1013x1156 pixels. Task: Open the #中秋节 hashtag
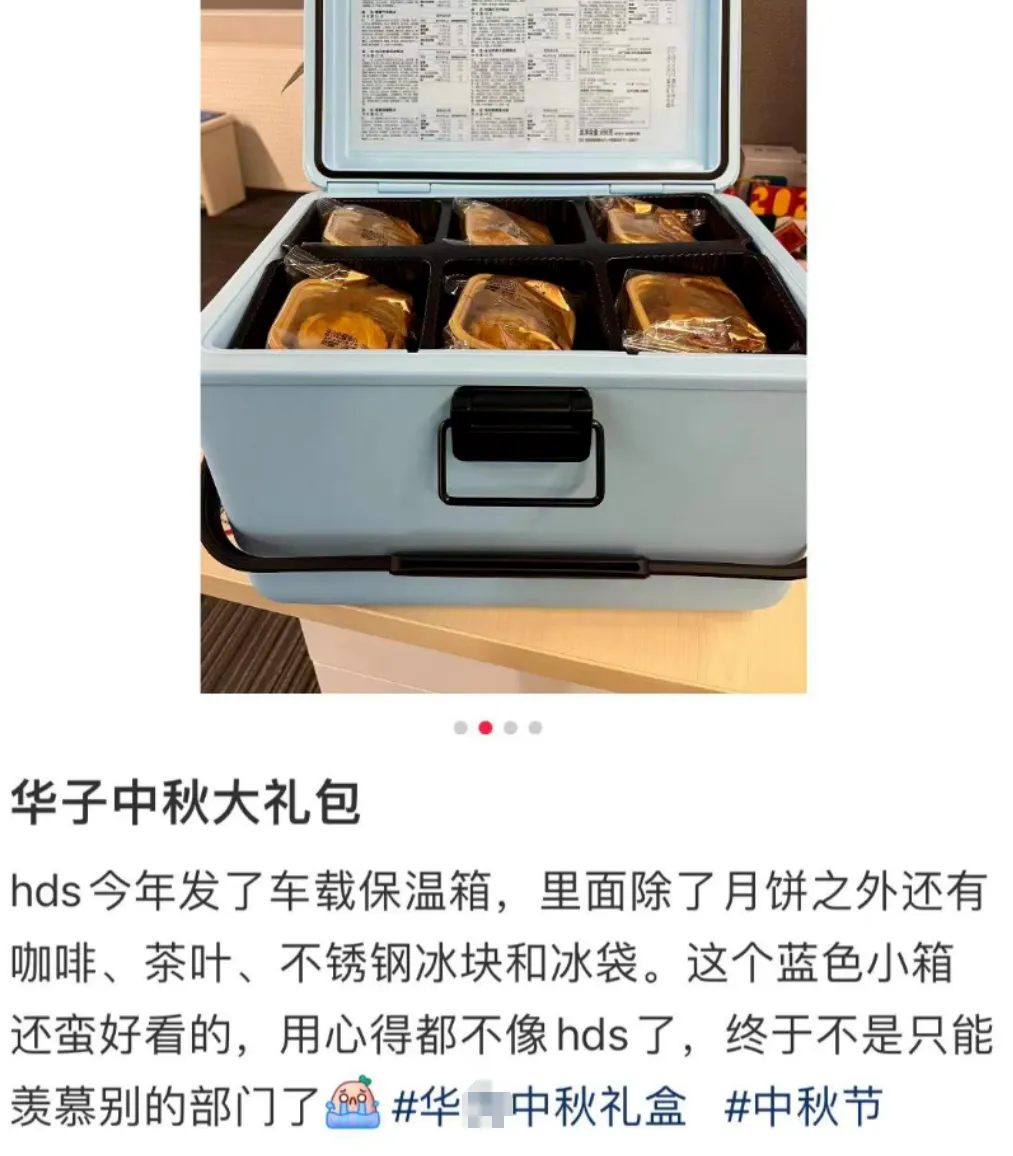pyautogui.click(x=803, y=1108)
